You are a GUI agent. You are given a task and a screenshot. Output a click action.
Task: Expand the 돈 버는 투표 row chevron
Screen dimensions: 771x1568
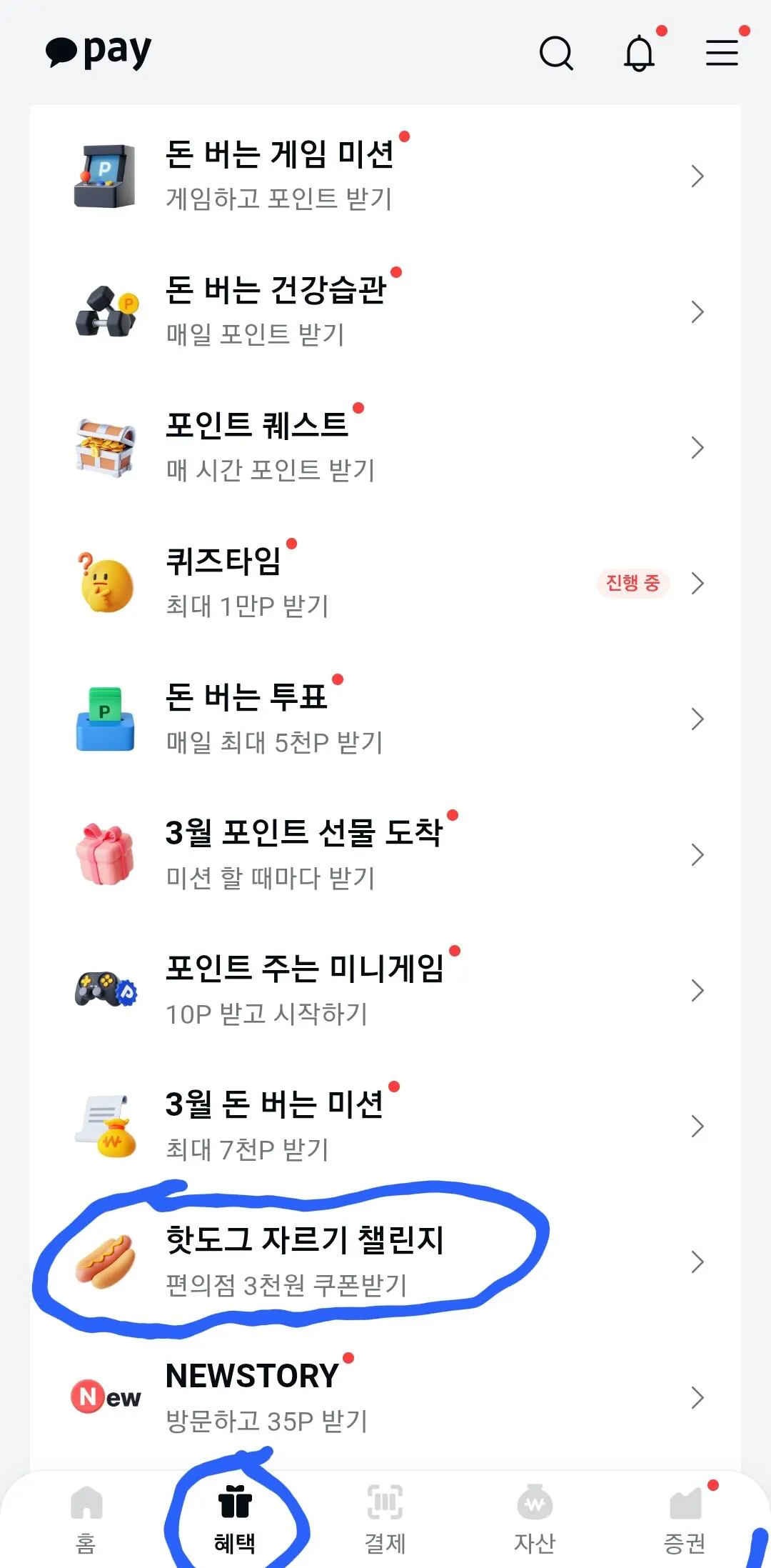[696, 720]
